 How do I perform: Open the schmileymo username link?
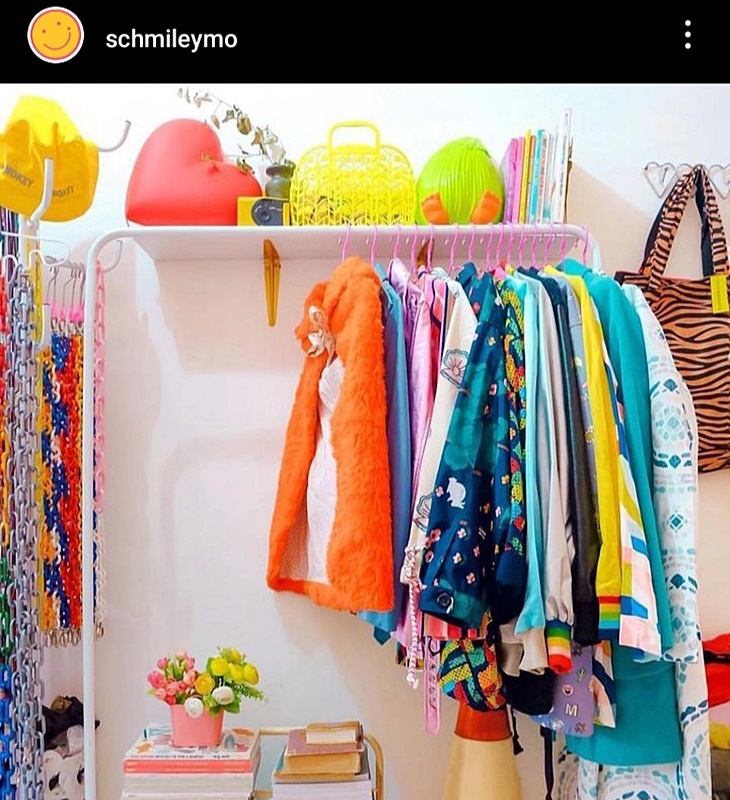(171, 40)
